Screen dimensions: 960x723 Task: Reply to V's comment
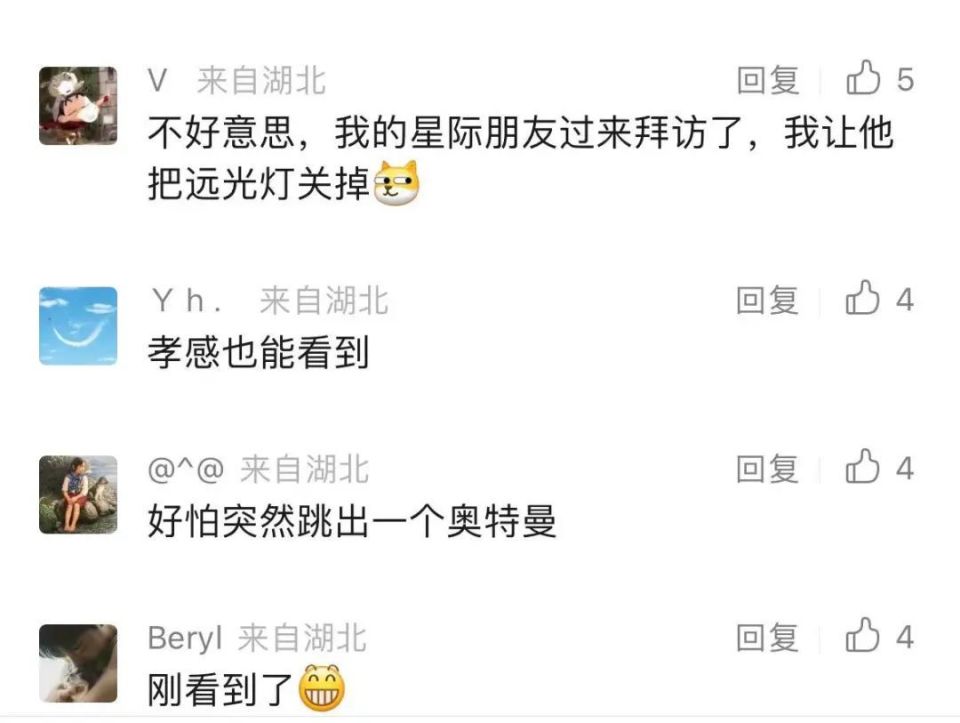coord(768,80)
